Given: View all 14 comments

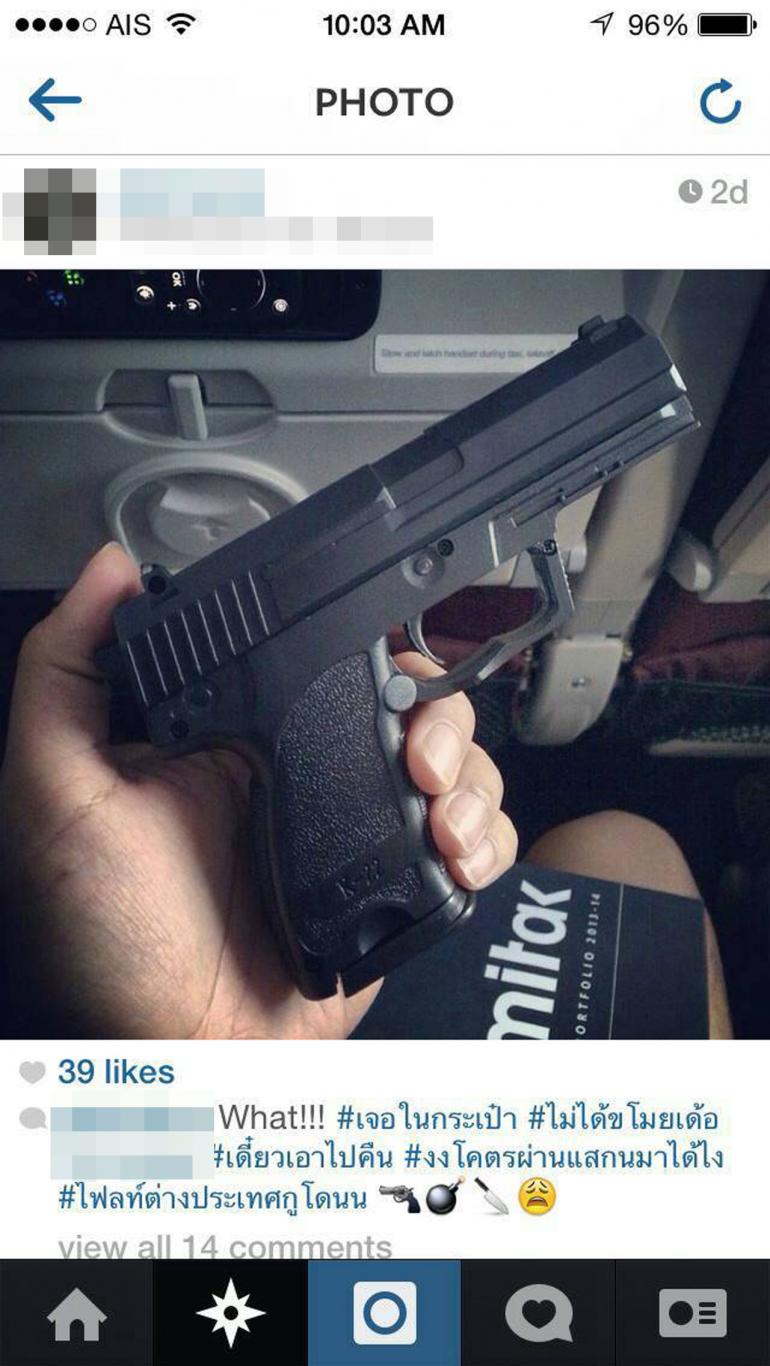Looking at the screenshot, I should tap(225, 1247).
